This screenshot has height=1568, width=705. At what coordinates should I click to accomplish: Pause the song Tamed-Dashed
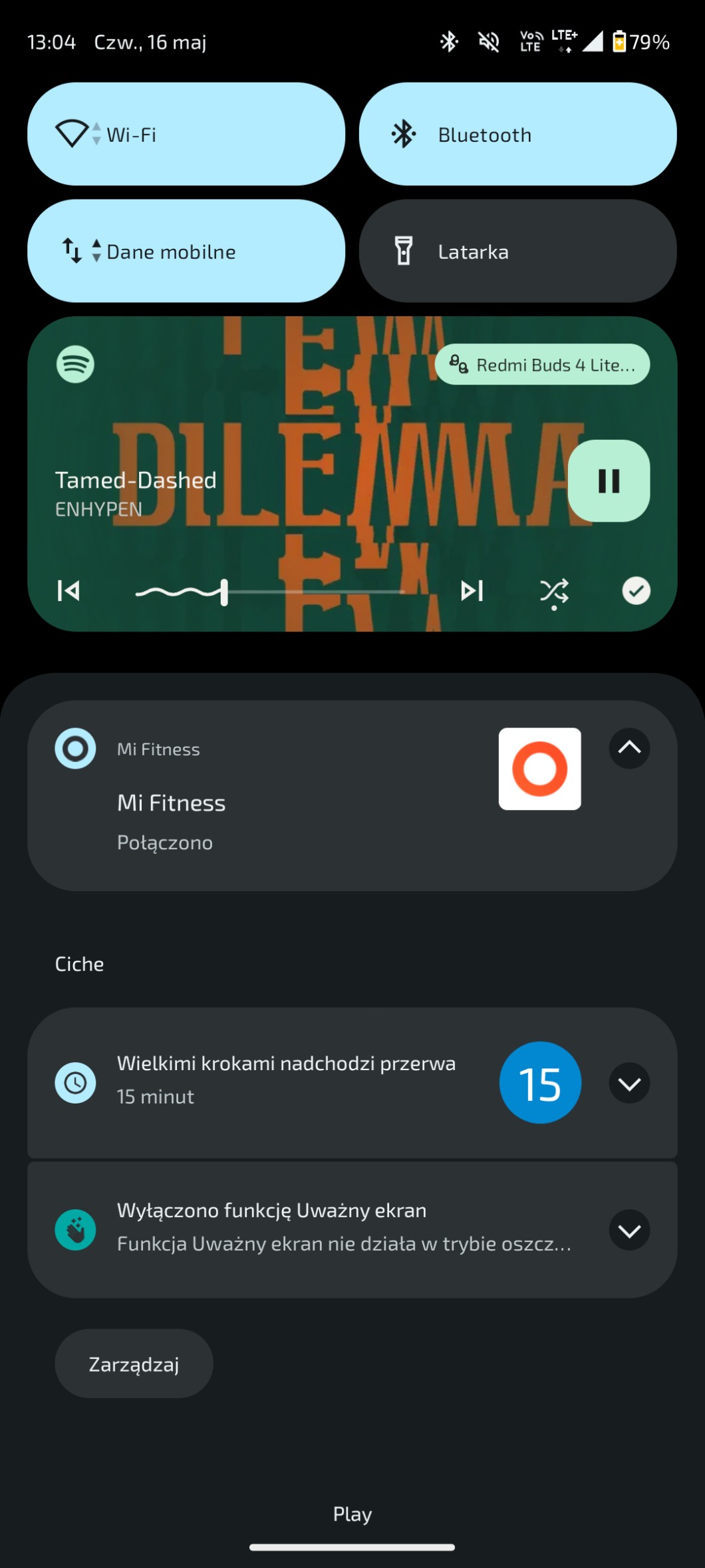(608, 481)
